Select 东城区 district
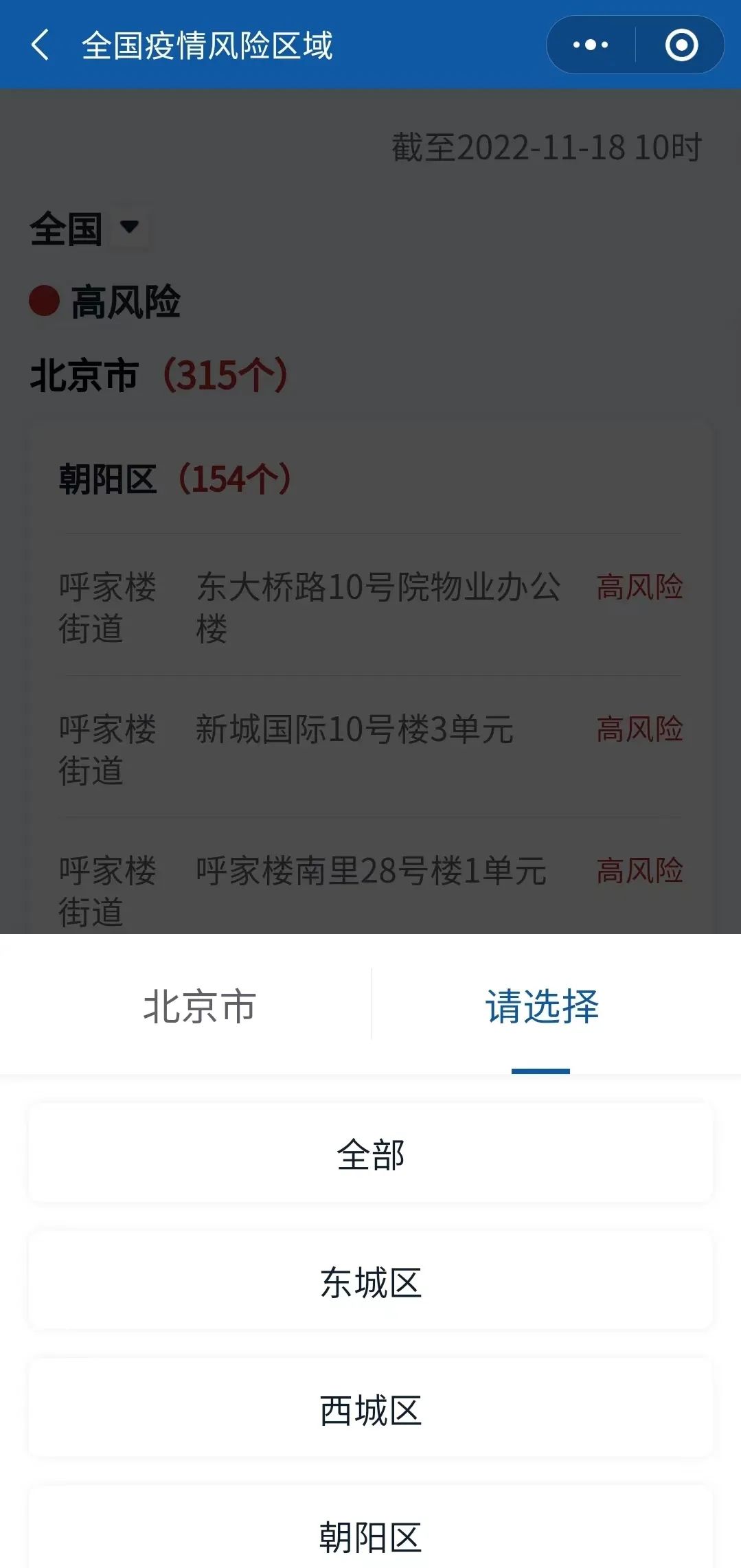The image size is (741, 1568). (370, 1282)
